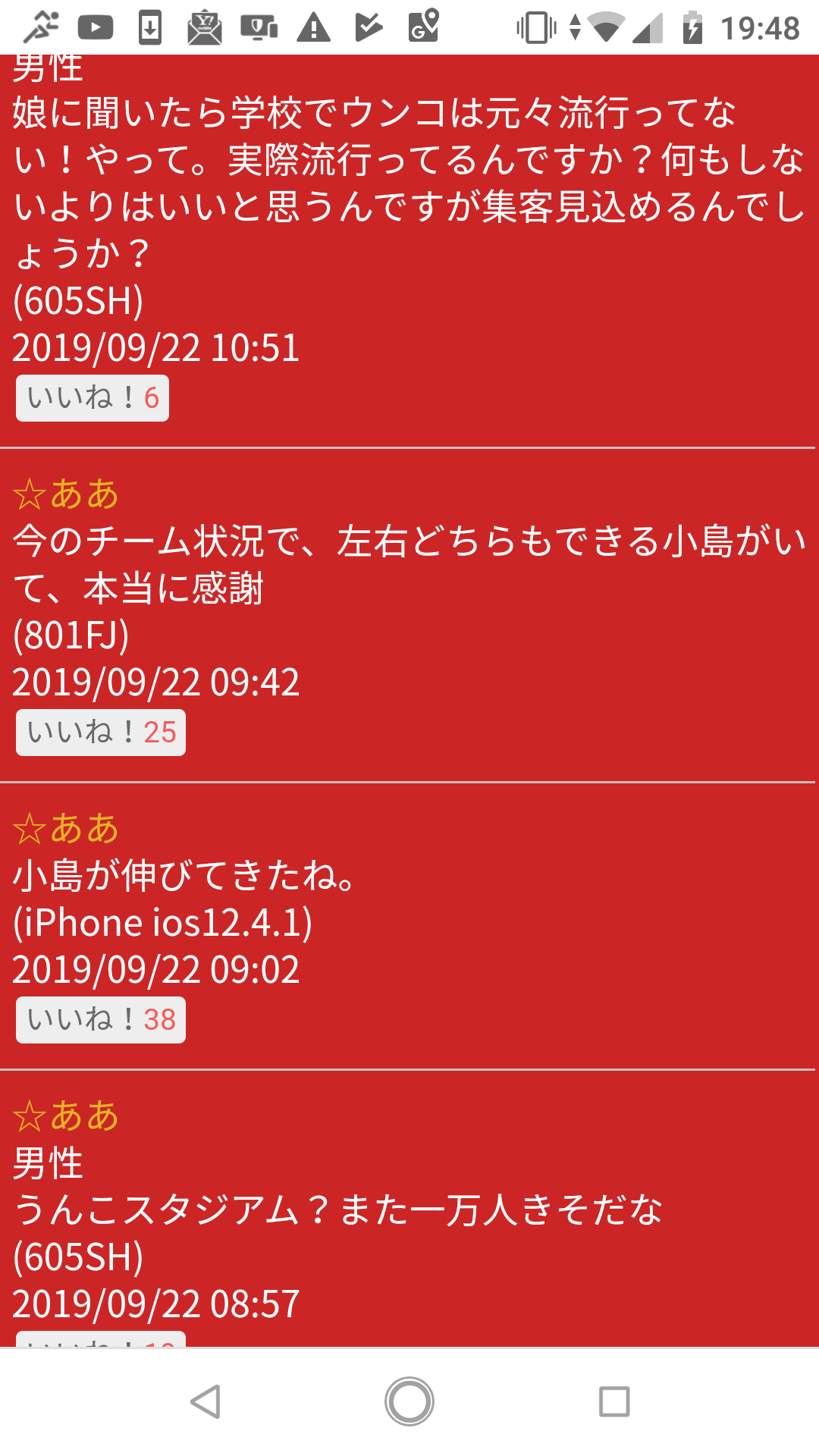Image resolution: width=819 pixels, height=1456 pixels.
Task: Like the comment with 38 likes
Action: click(101, 1020)
